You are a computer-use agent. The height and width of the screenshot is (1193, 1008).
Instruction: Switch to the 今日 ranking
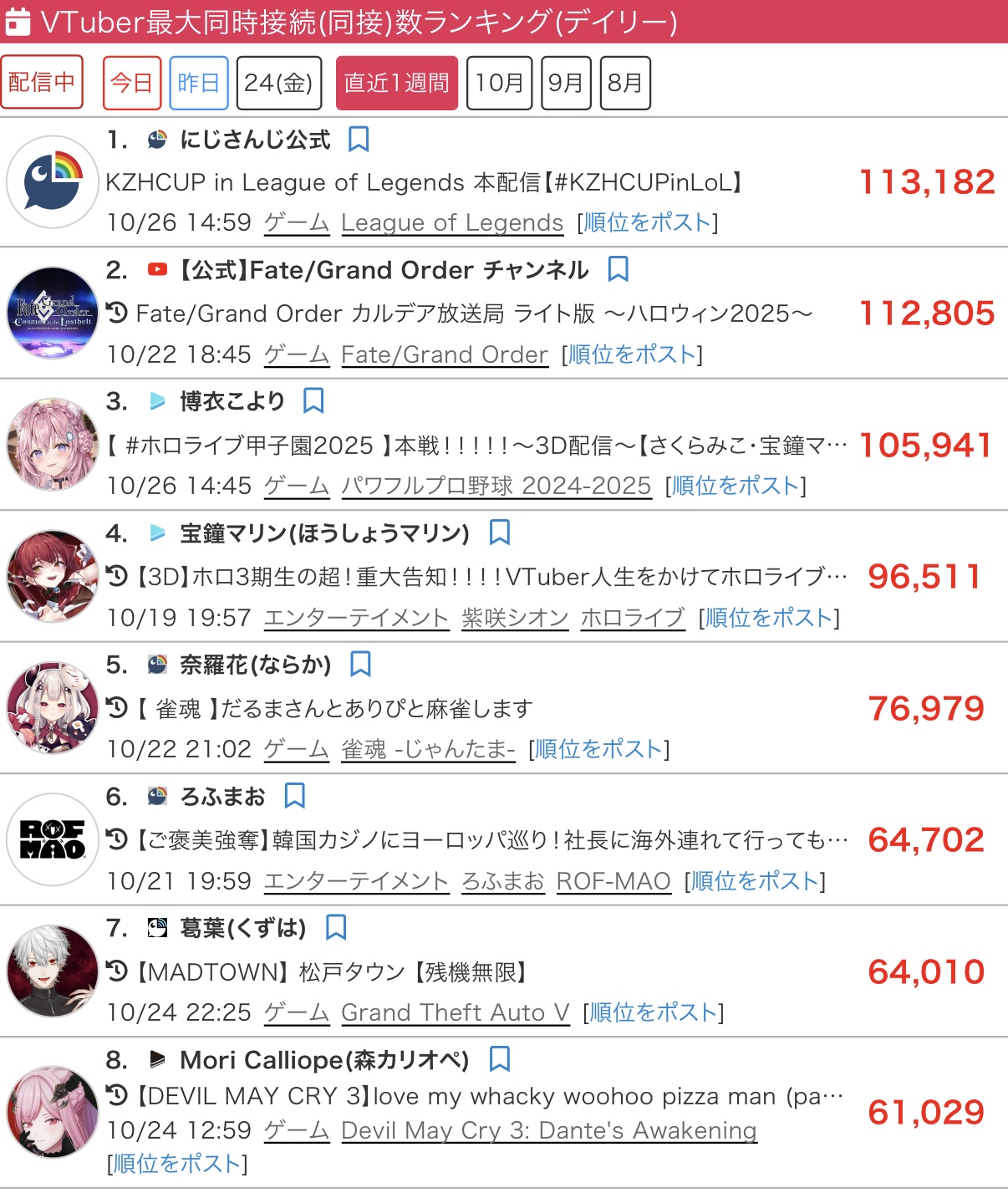pos(132,83)
